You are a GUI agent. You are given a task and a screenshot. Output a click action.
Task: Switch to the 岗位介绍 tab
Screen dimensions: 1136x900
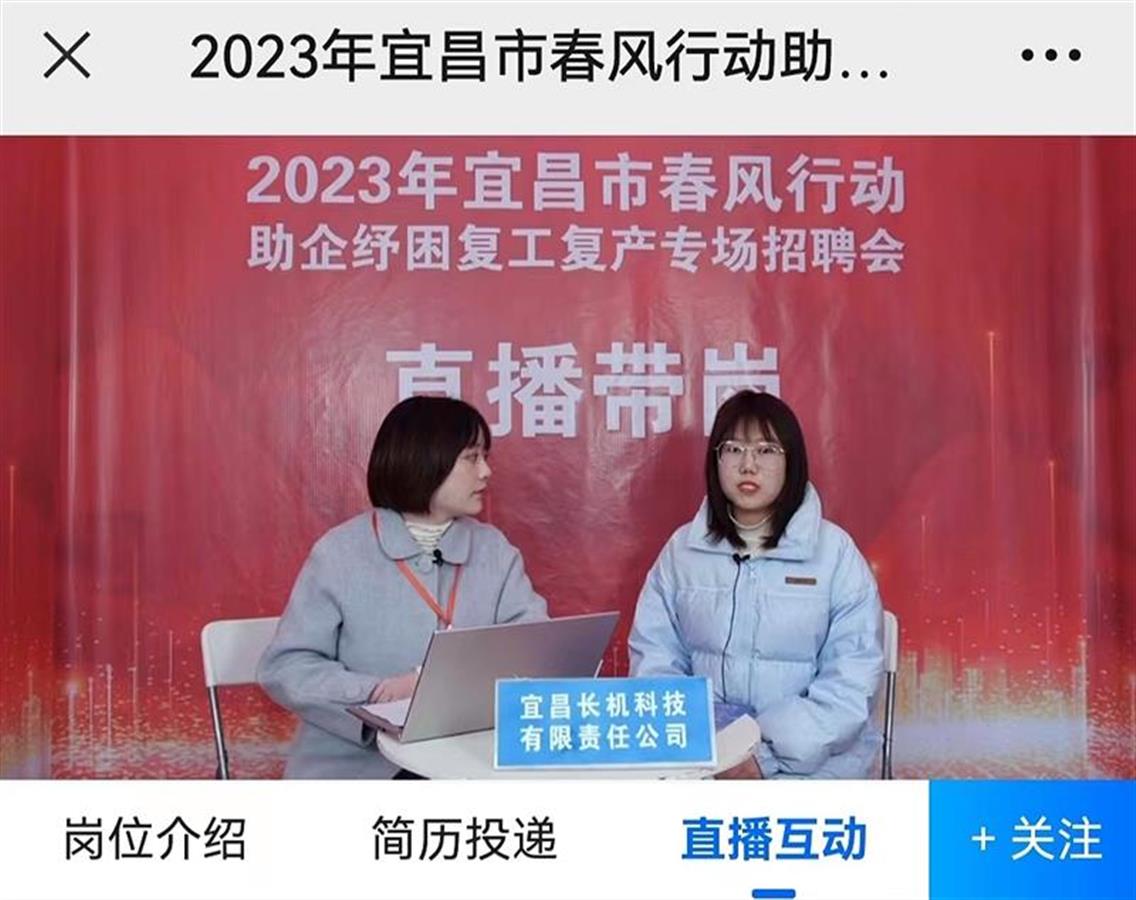point(155,839)
